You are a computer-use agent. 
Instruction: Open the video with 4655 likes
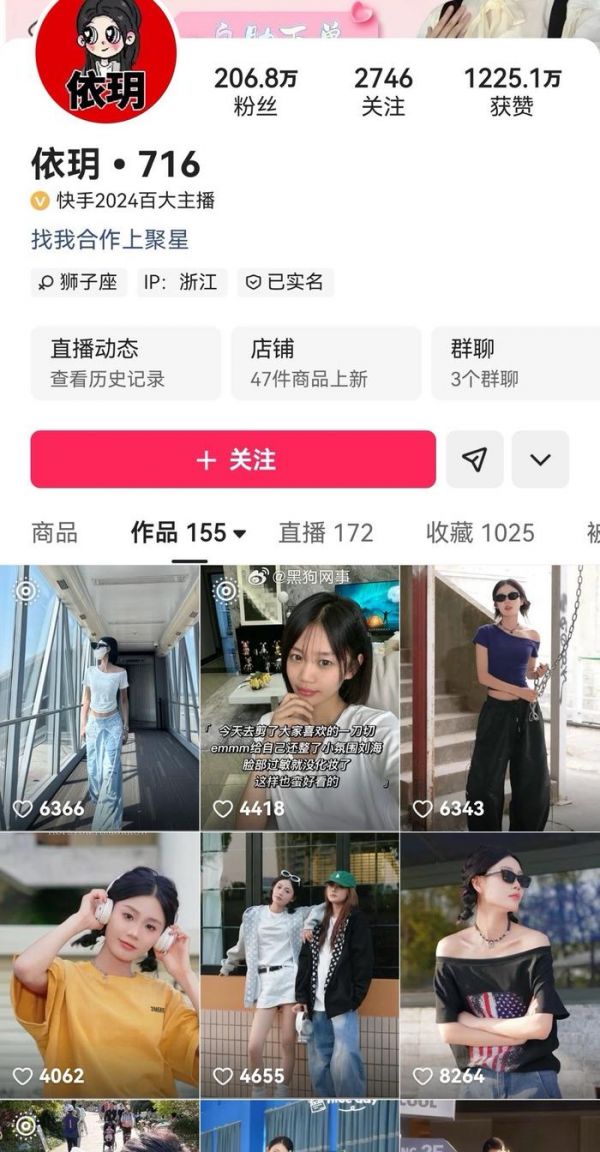click(x=299, y=965)
